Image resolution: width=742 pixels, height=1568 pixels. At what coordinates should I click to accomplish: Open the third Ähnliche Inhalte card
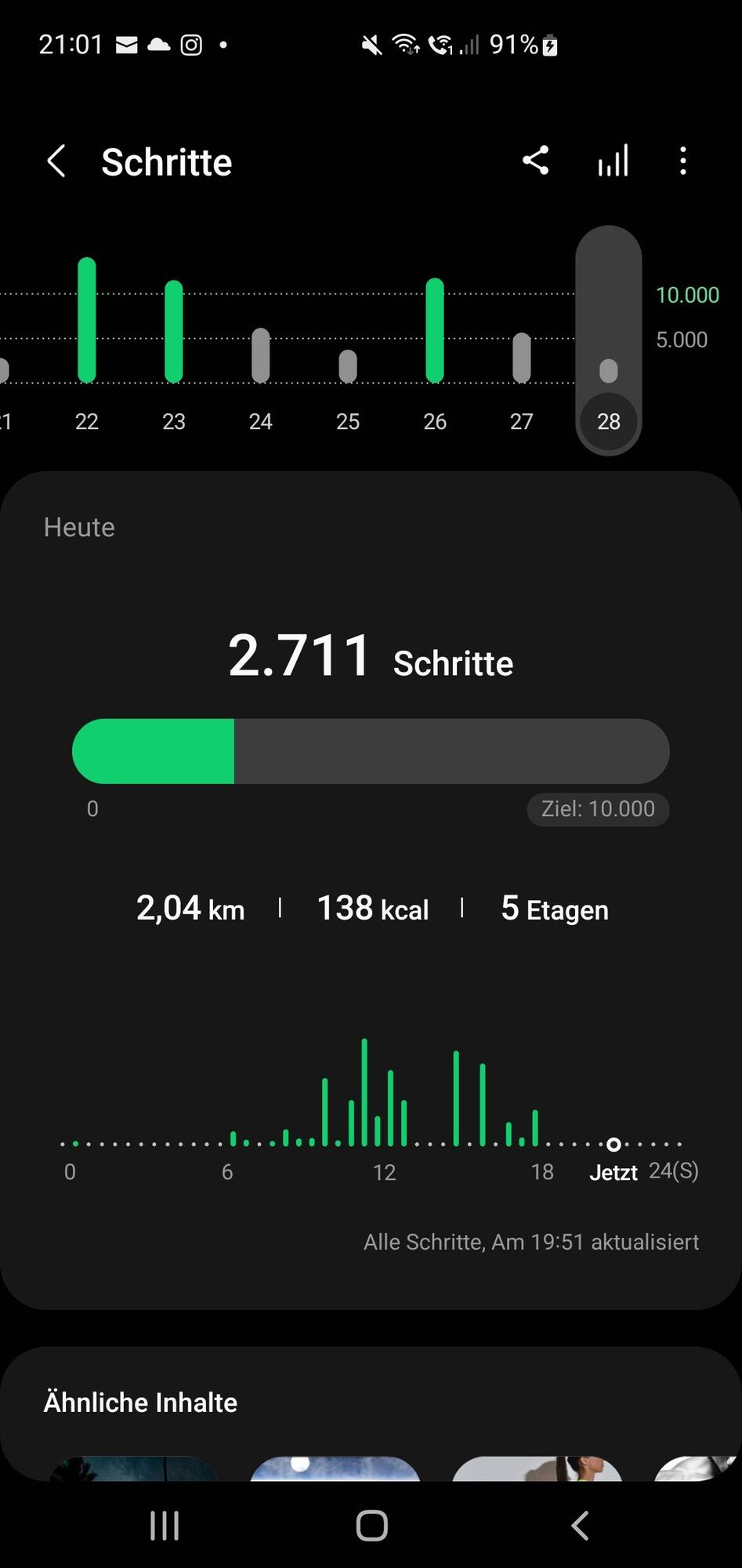537,1468
